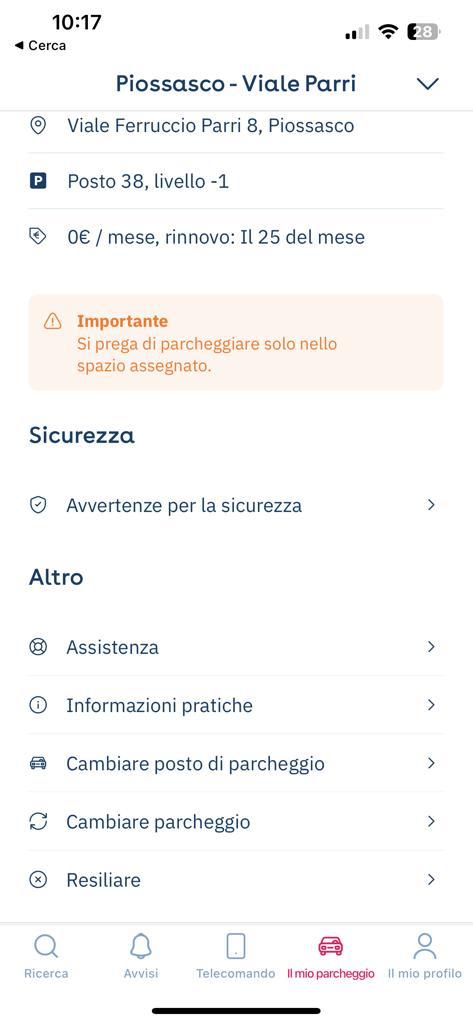Switch to the Ricerca tab

[x=46, y=956]
